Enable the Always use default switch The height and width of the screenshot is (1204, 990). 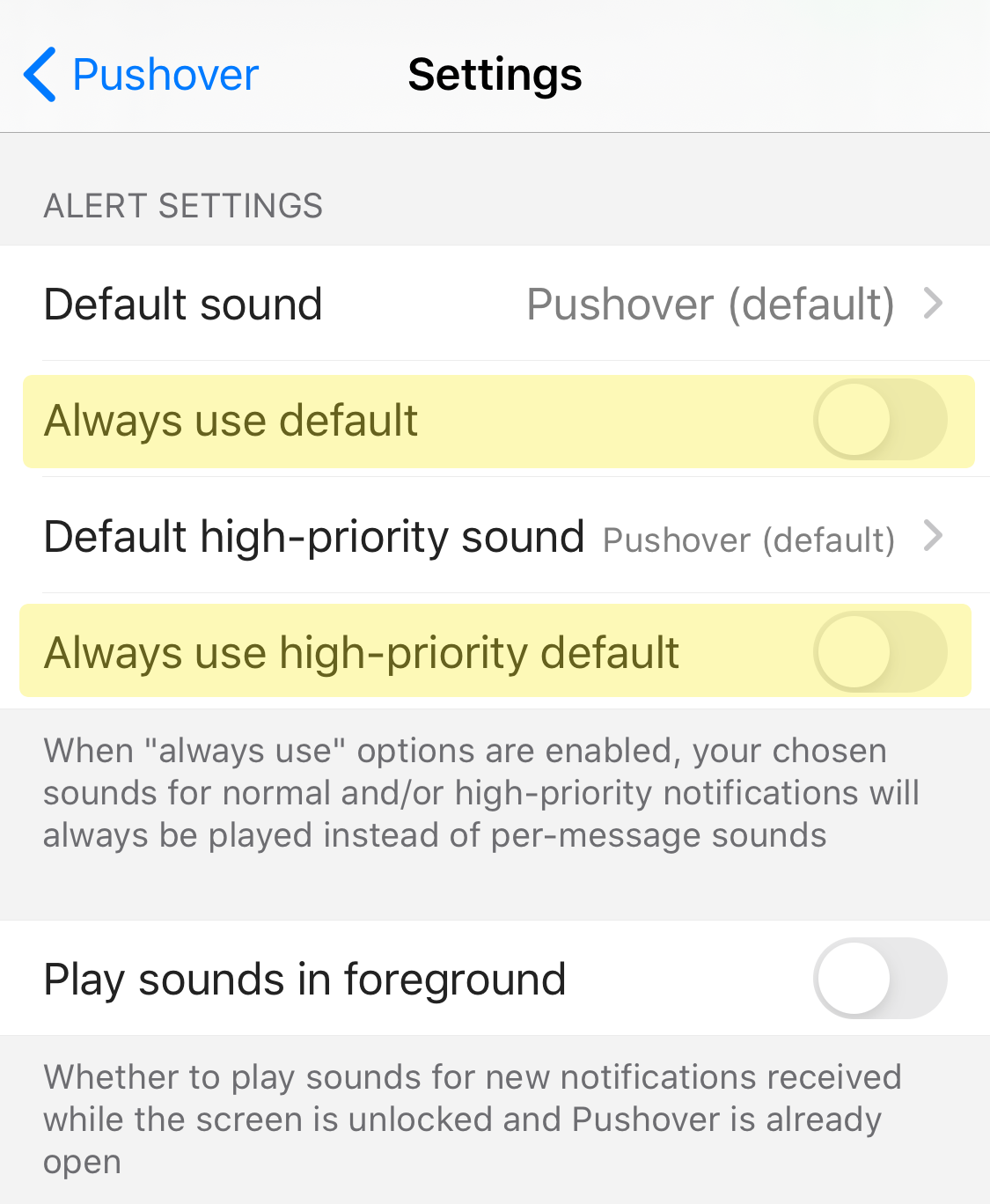click(879, 421)
